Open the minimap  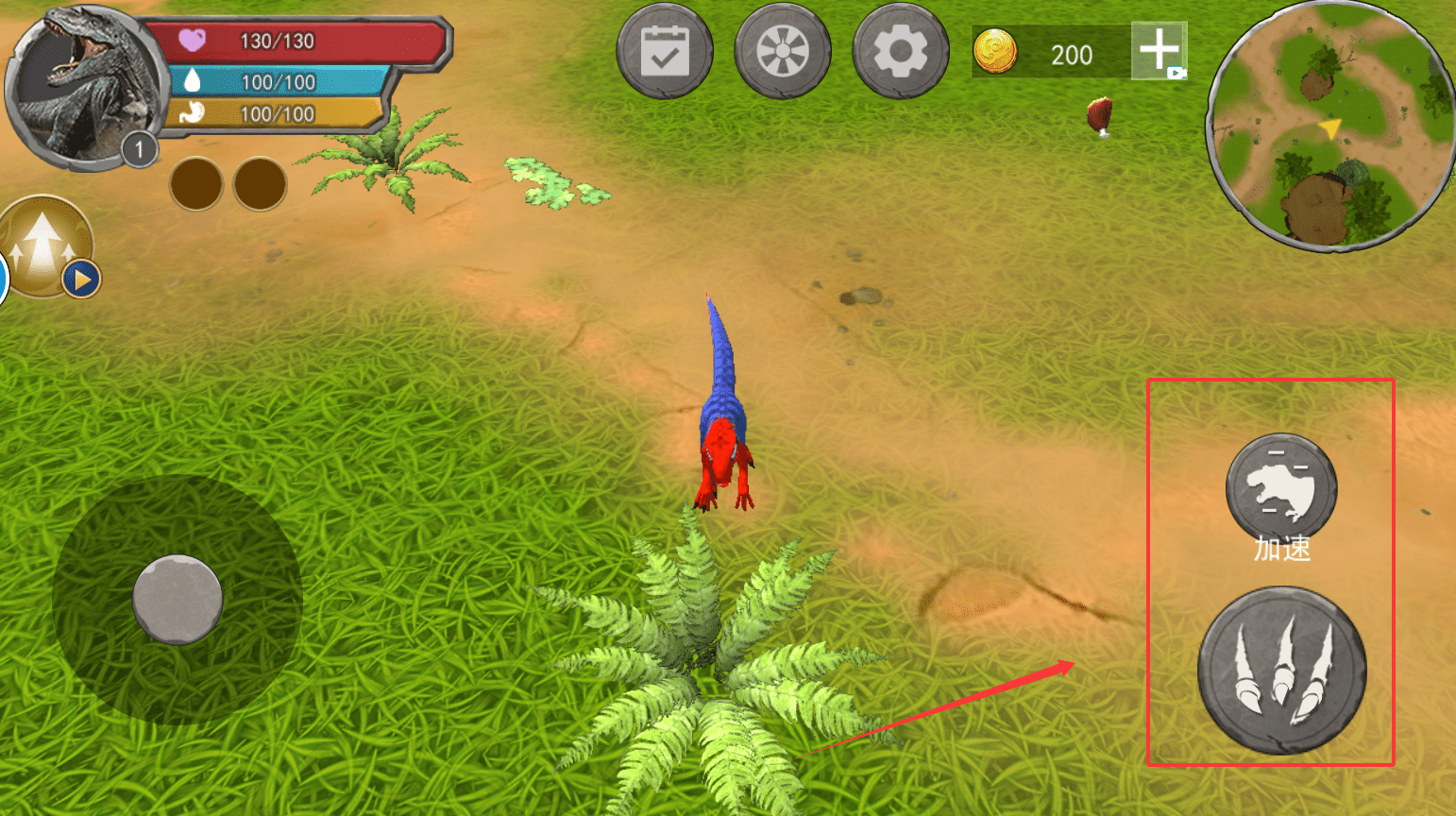pyautogui.click(x=1332, y=127)
